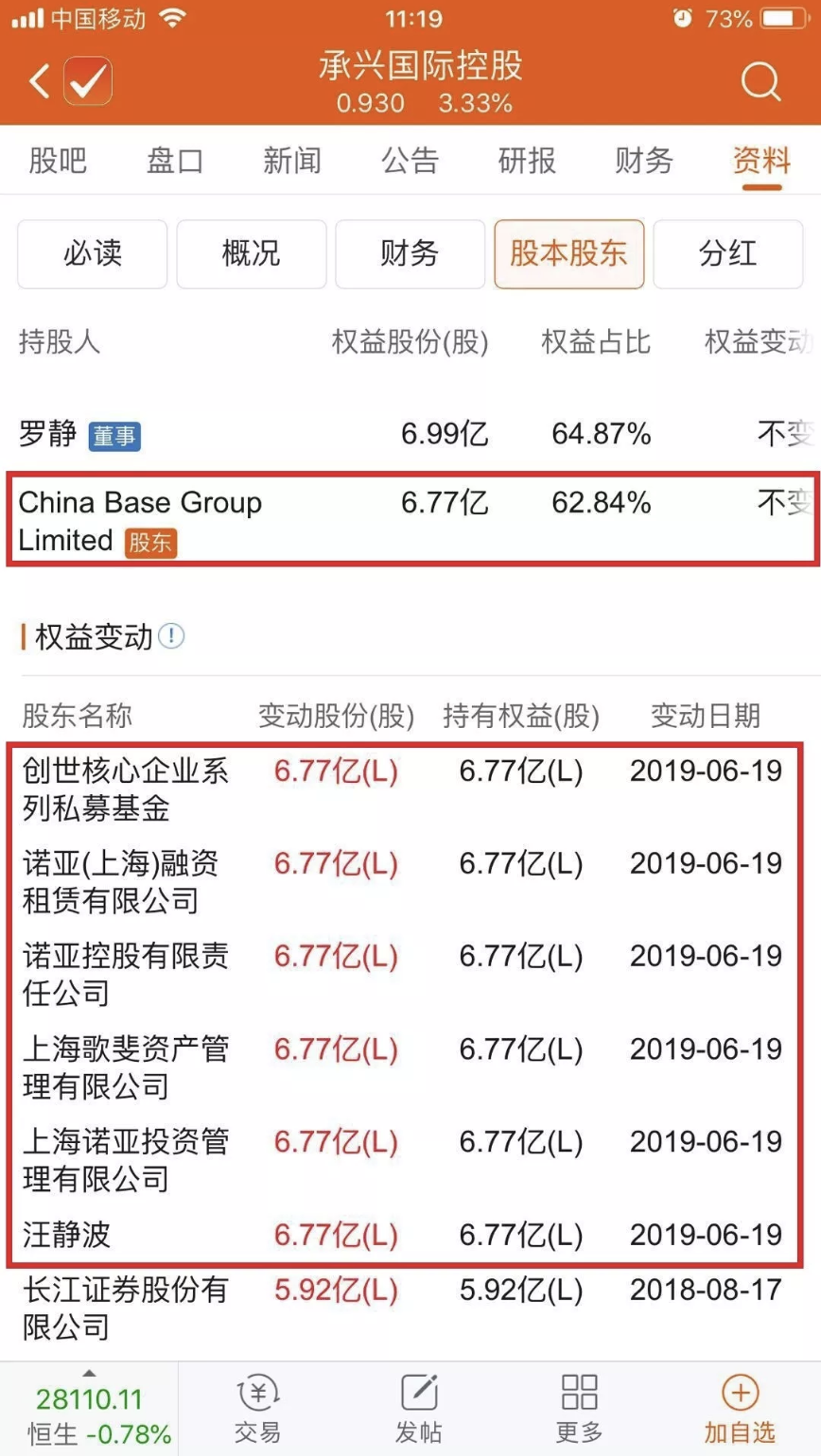The image size is (821, 1456).
Task: Tap 发帖 to write a post
Action: (419, 1409)
